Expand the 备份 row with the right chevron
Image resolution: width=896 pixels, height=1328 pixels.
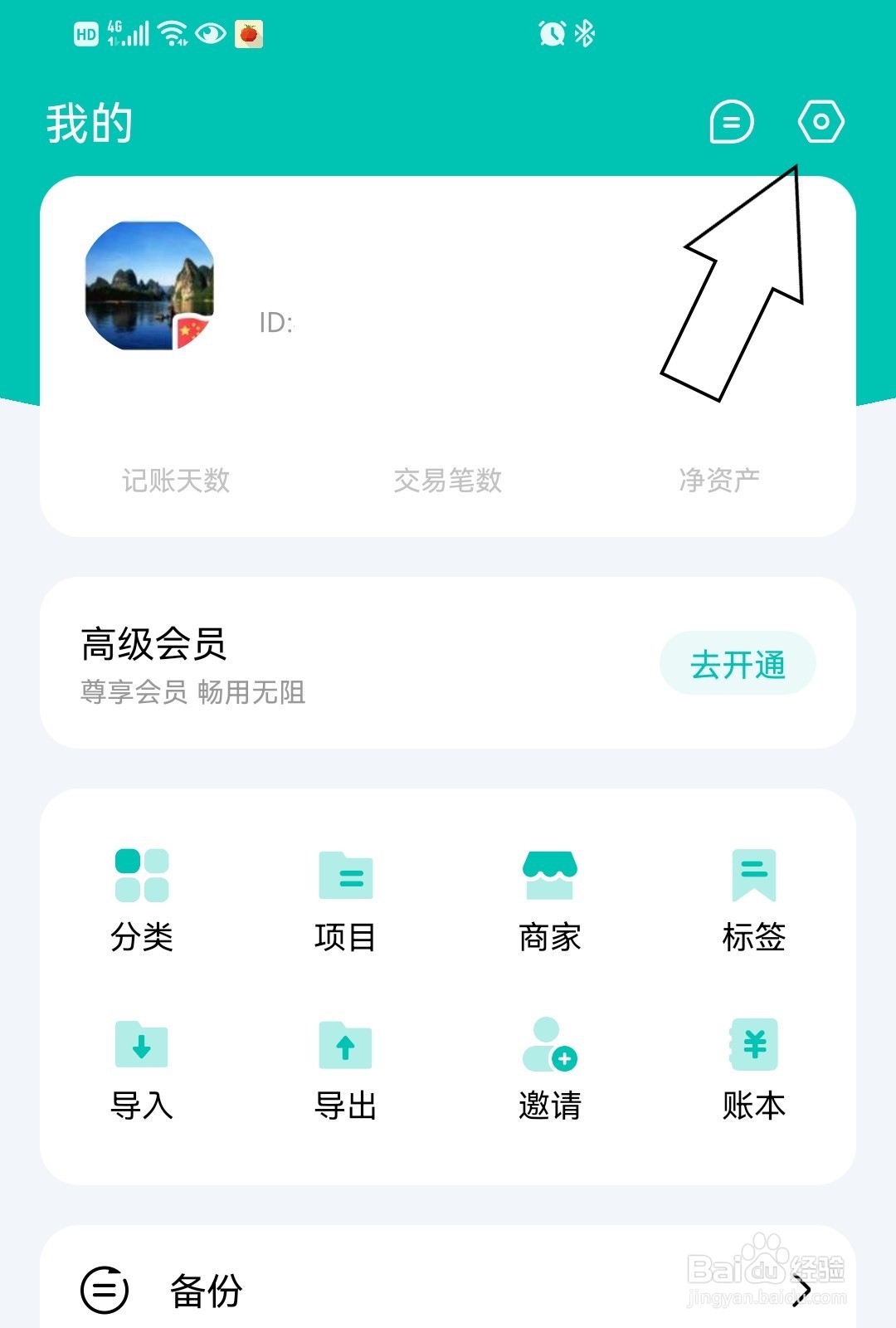(806, 1291)
